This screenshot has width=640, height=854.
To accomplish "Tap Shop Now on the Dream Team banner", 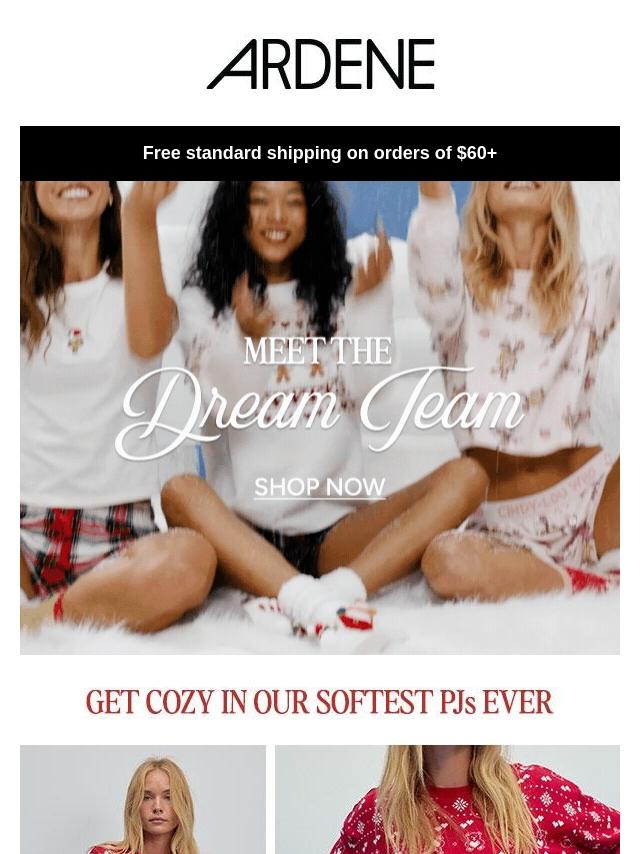I will click(320, 487).
